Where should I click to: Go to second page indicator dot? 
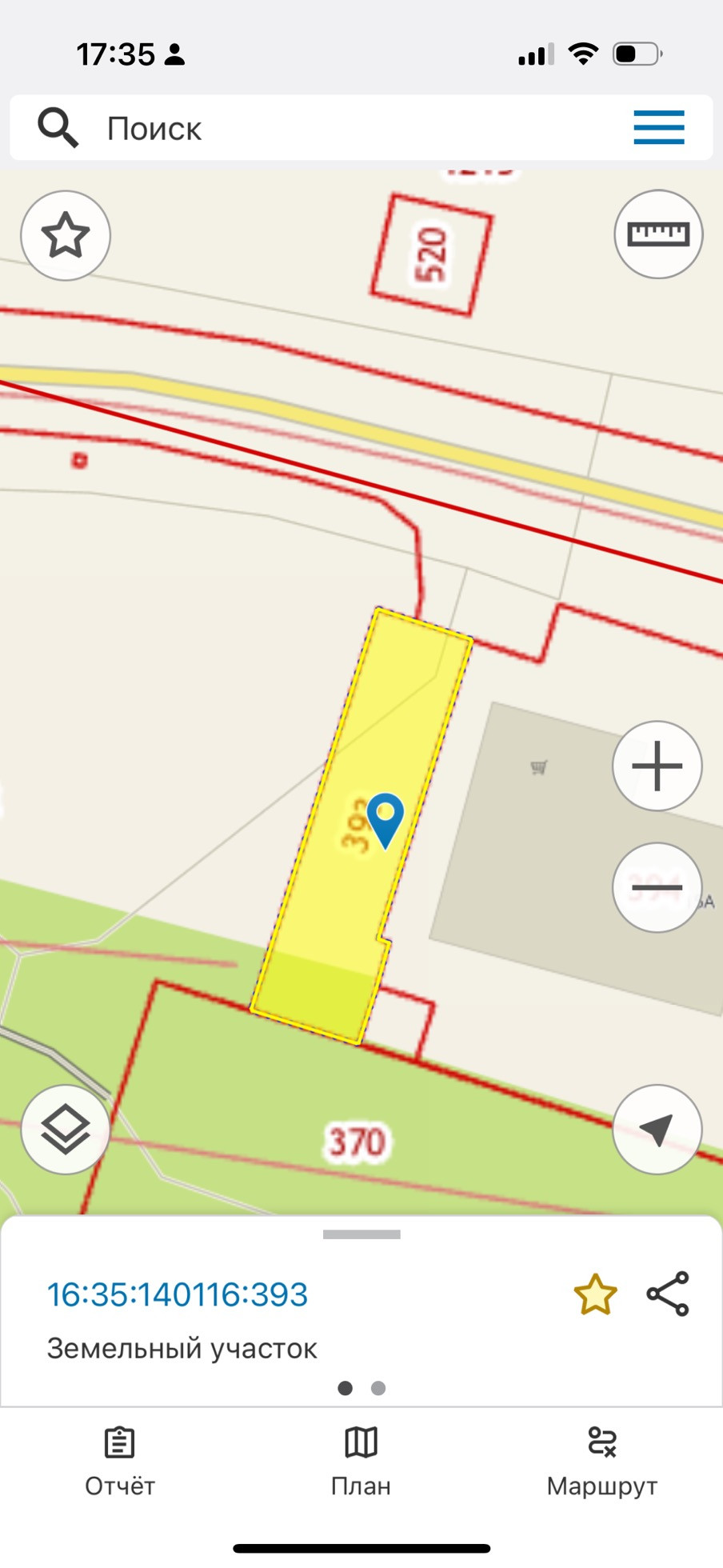click(378, 1388)
